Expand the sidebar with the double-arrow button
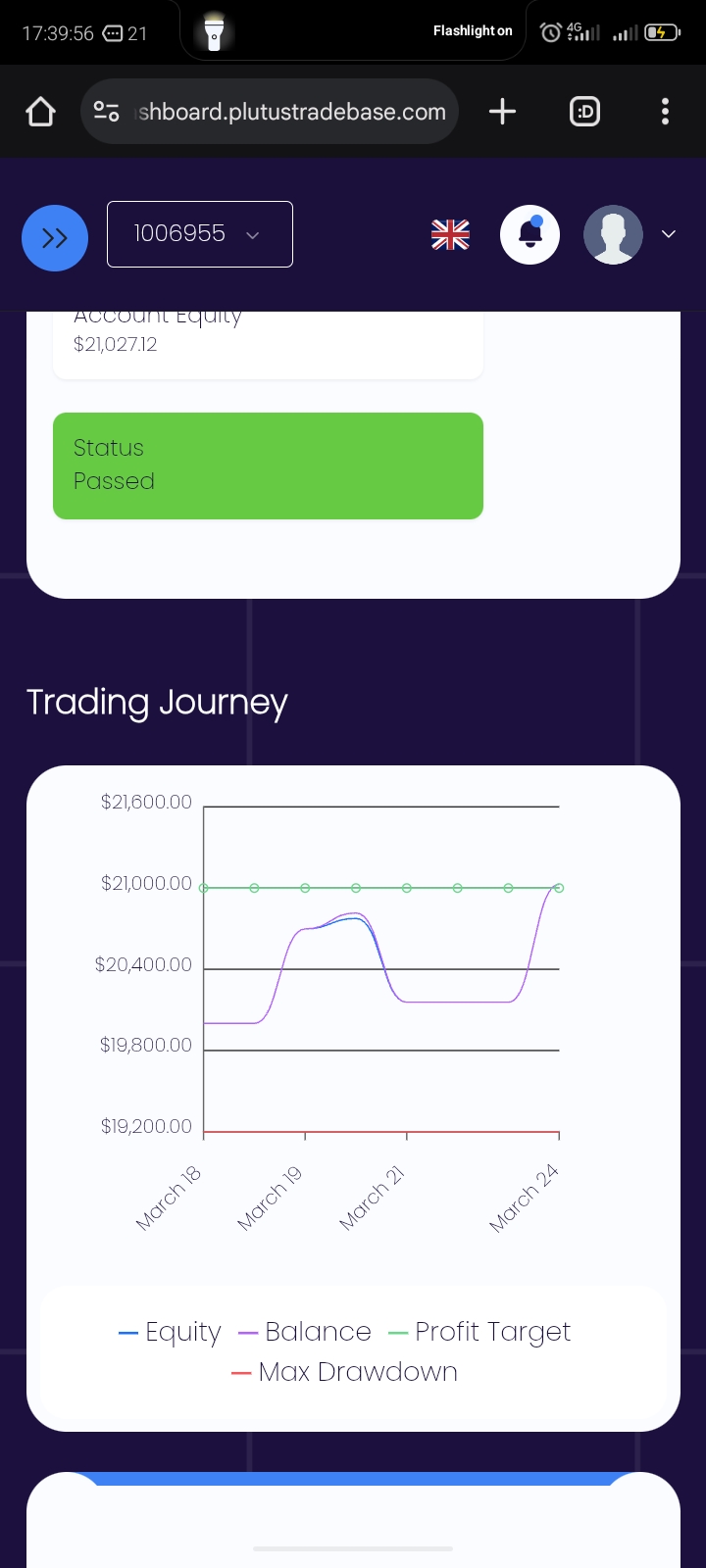Image resolution: width=706 pixels, height=1568 pixels. click(55, 237)
